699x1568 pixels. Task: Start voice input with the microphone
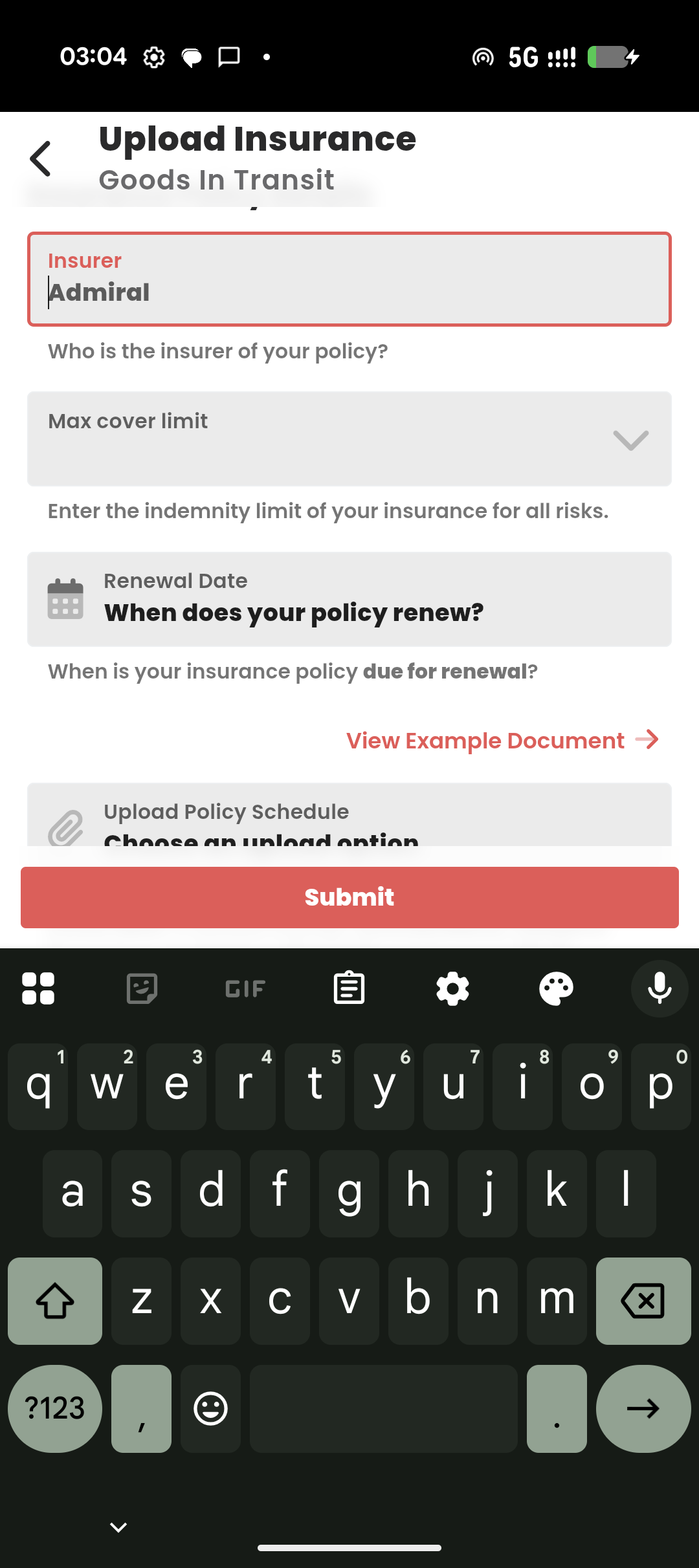tap(660, 988)
